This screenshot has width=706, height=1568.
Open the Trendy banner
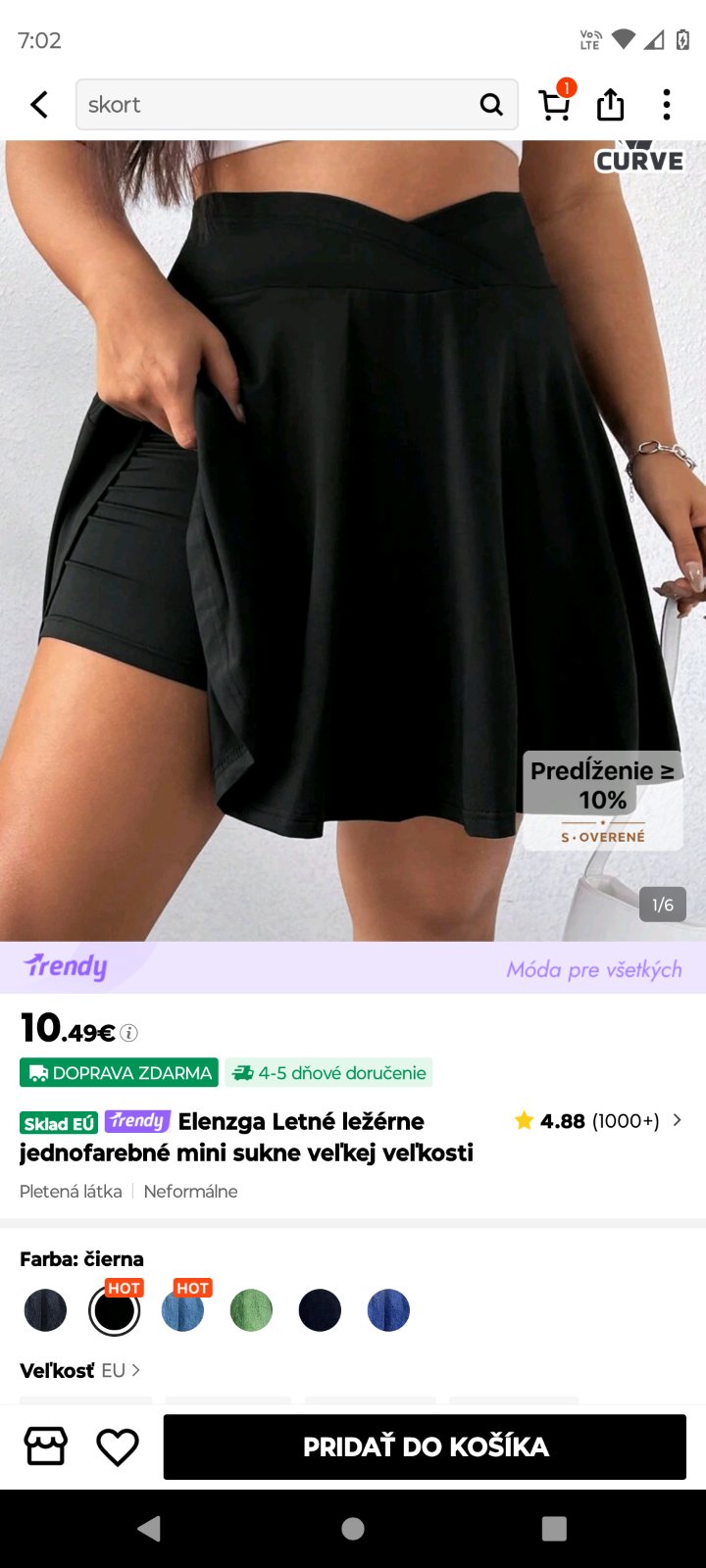point(353,968)
